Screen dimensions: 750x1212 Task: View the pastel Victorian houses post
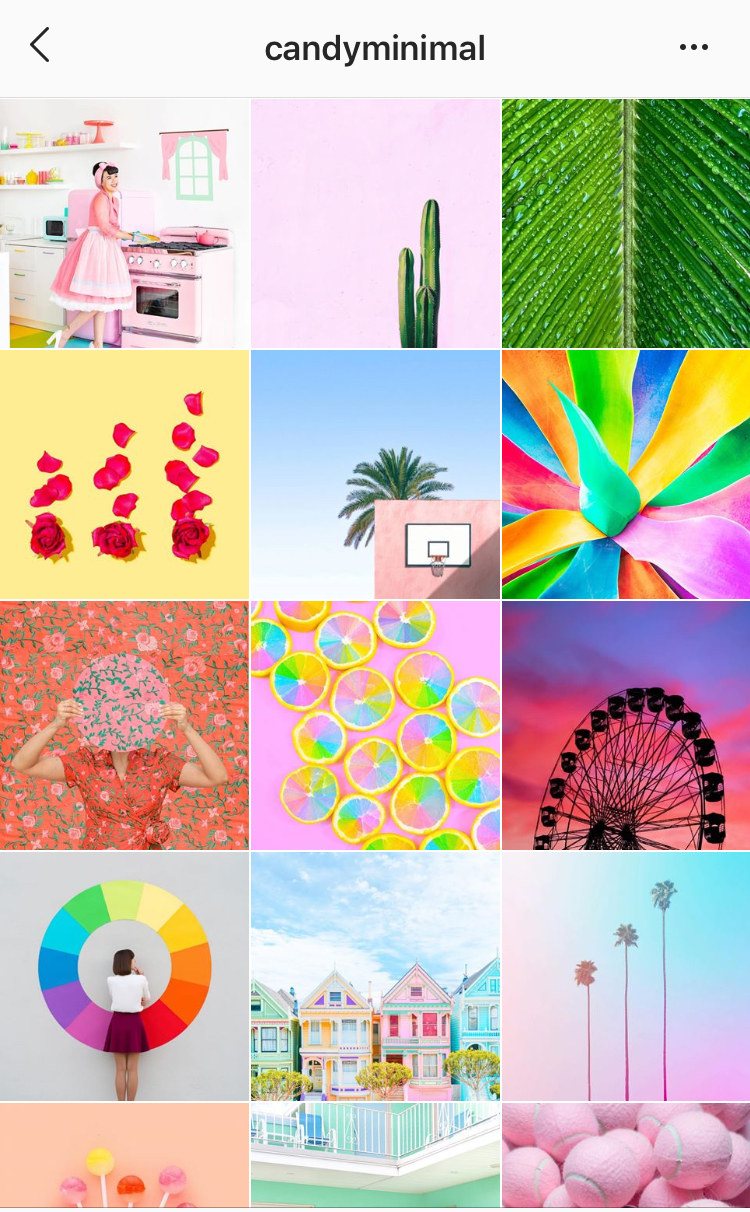click(375, 976)
